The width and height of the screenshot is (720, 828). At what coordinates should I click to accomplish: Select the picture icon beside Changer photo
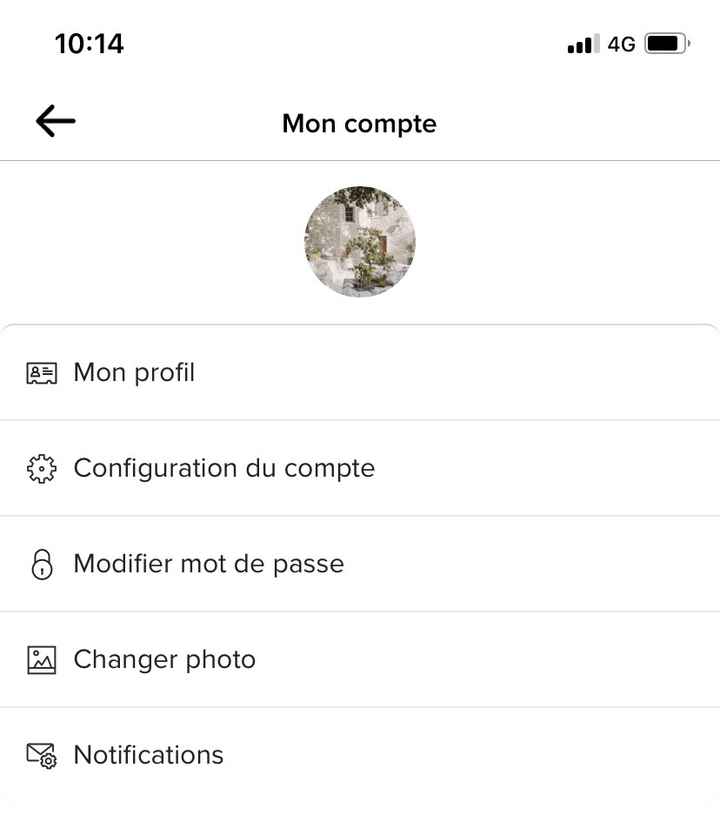(40, 659)
